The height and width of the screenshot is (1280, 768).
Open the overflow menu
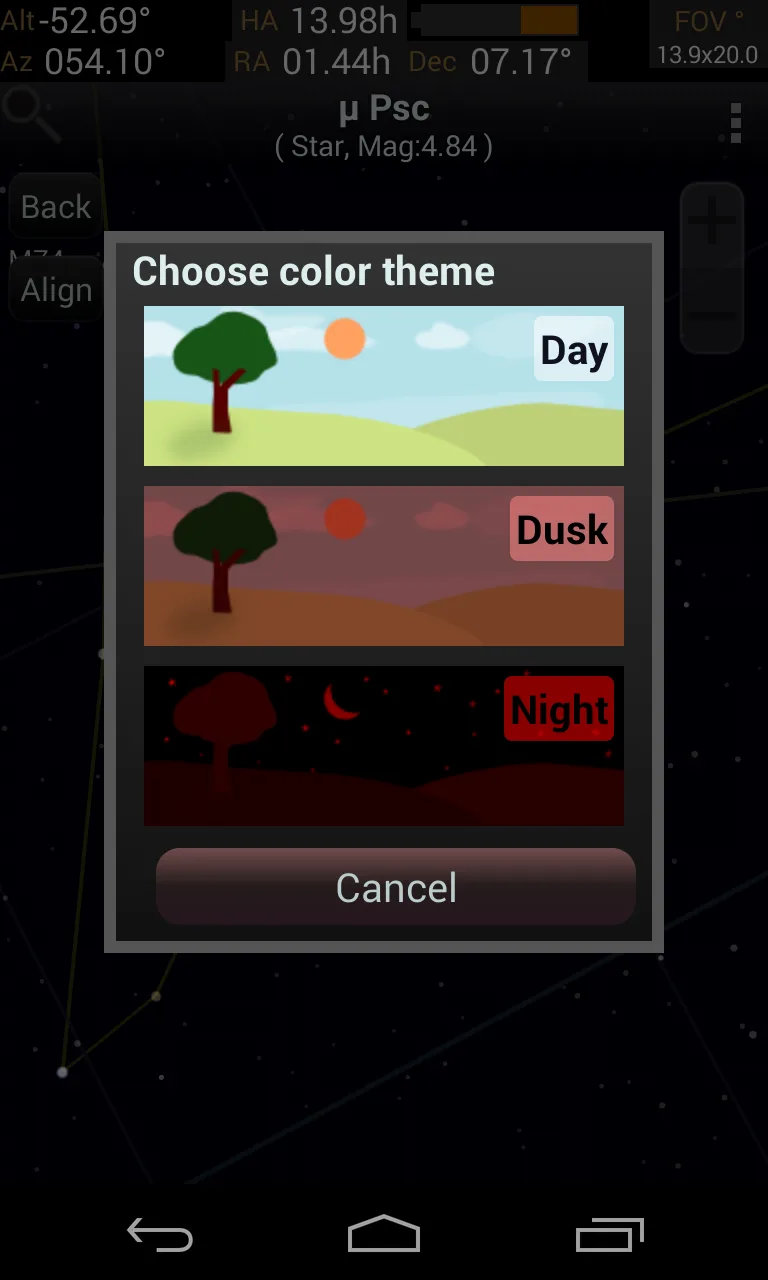tap(736, 122)
